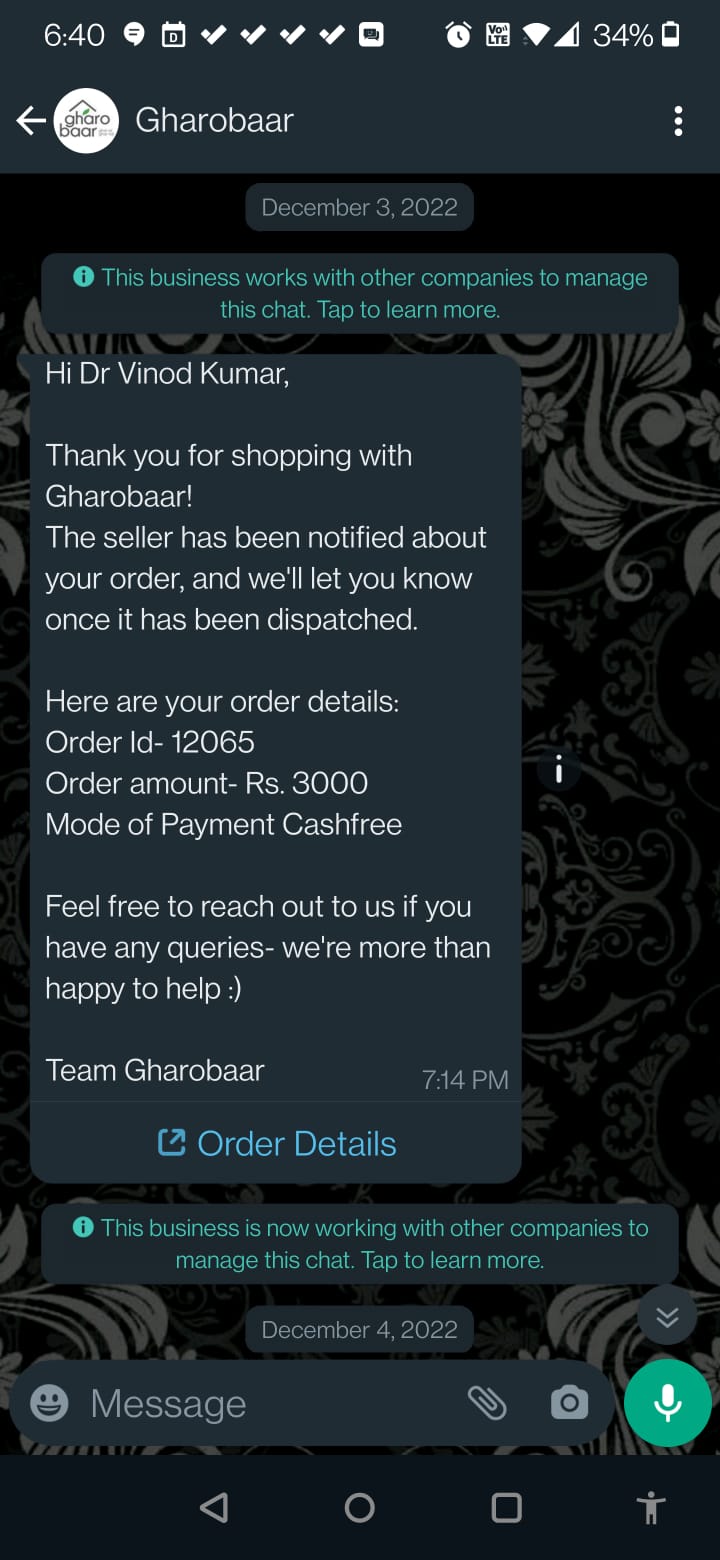Tap the business is now working notice
The height and width of the screenshot is (1560, 720).
click(x=360, y=1243)
